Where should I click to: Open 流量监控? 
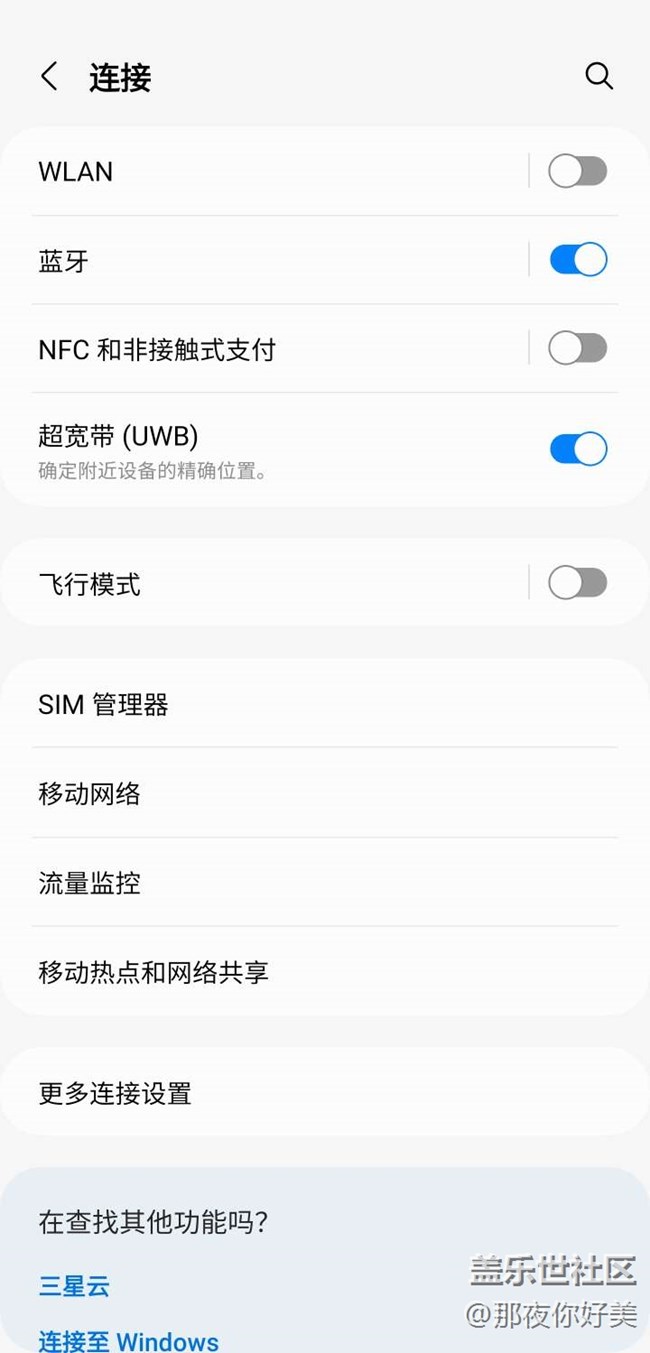(325, 882)
